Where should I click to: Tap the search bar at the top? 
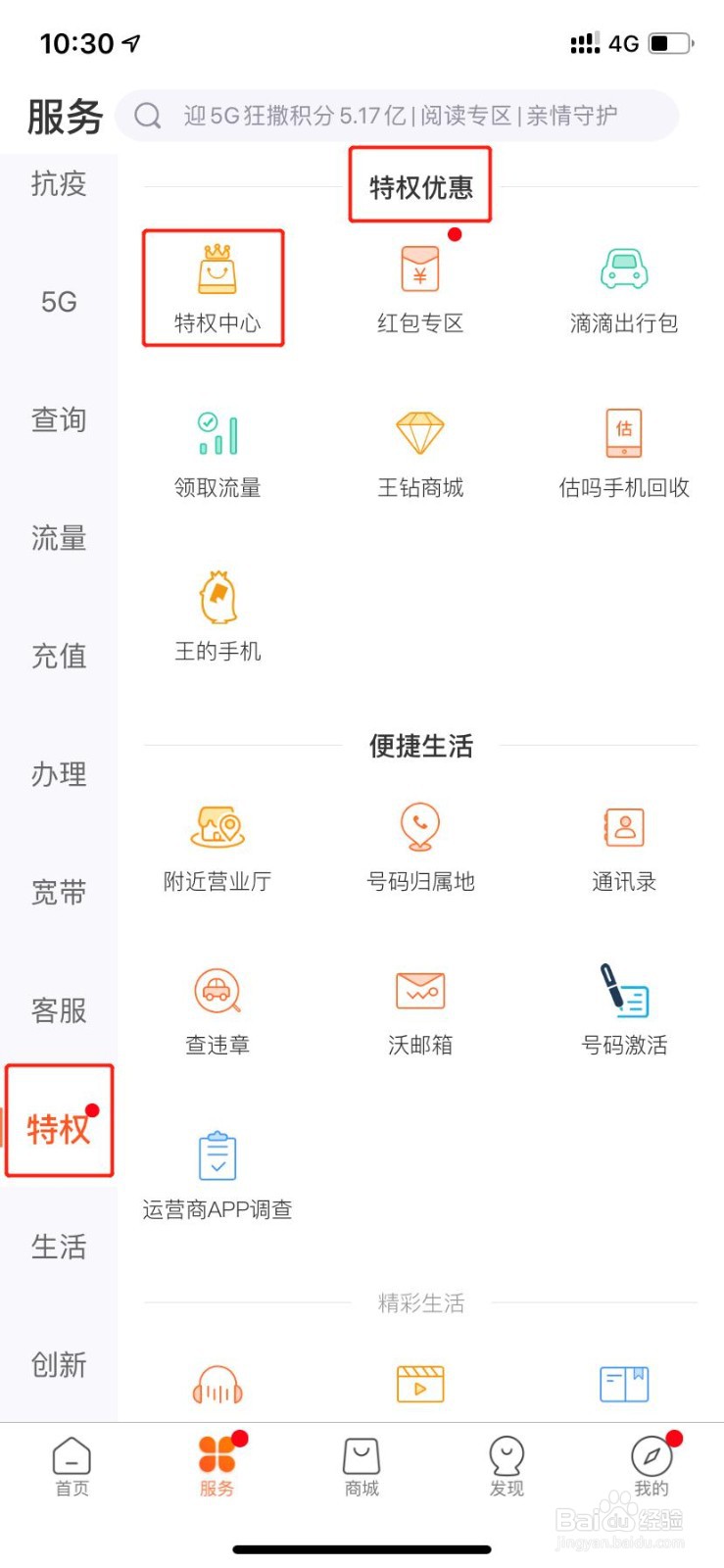[402, 115]
